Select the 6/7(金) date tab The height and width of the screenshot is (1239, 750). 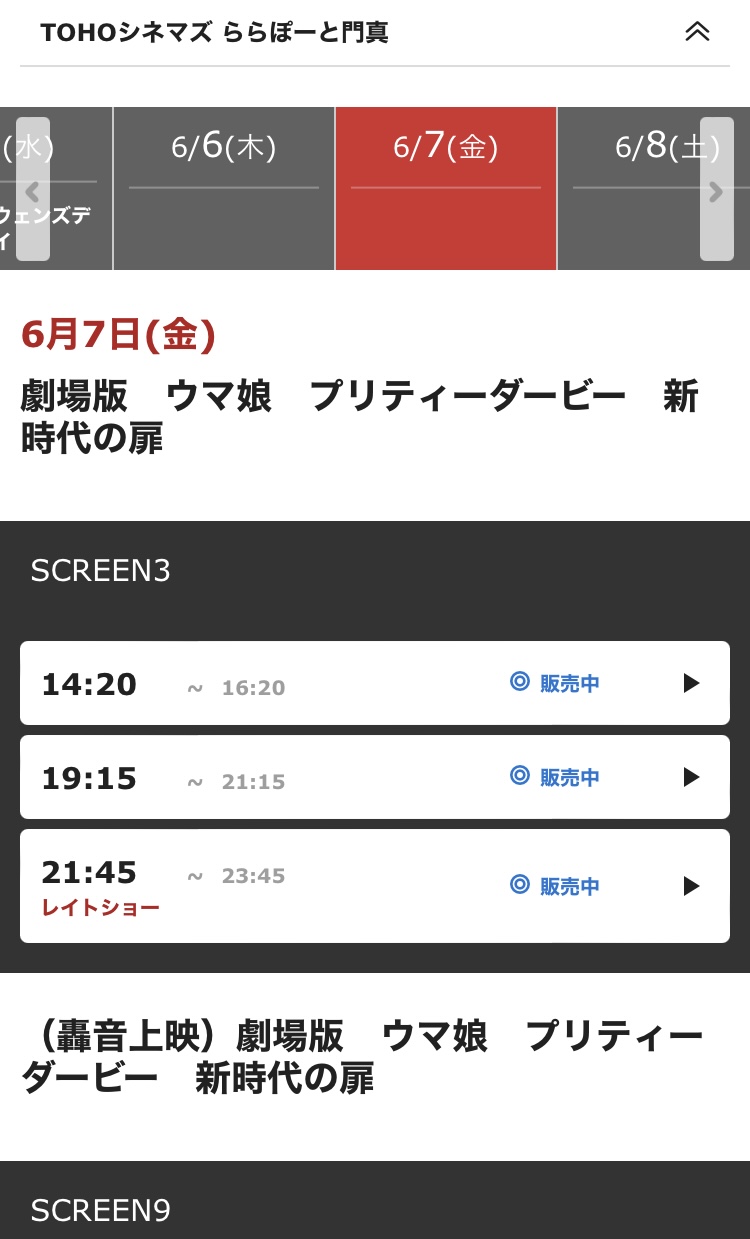click(x=446, y=188)
